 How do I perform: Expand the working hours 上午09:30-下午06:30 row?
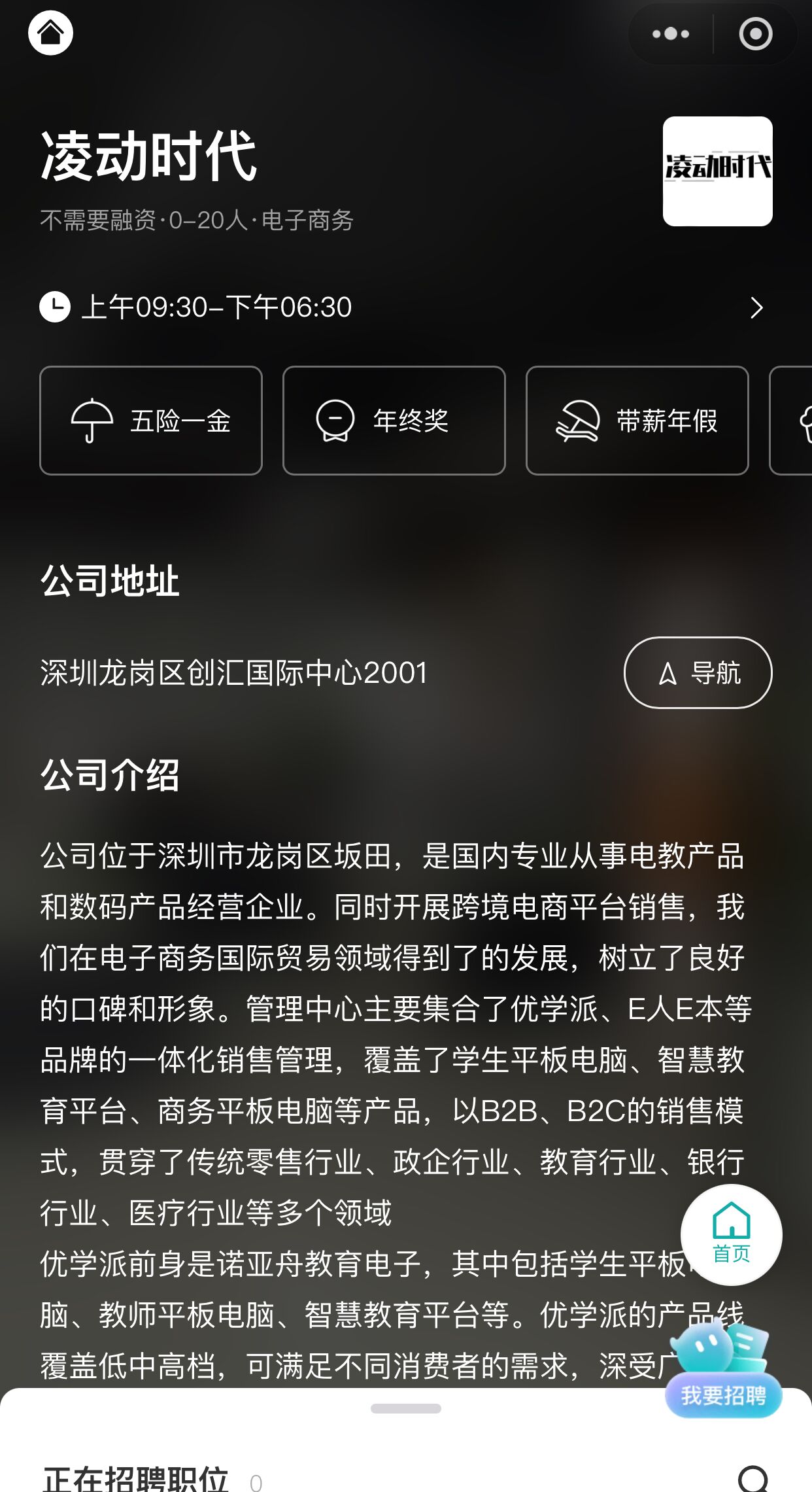coord(756,307)
